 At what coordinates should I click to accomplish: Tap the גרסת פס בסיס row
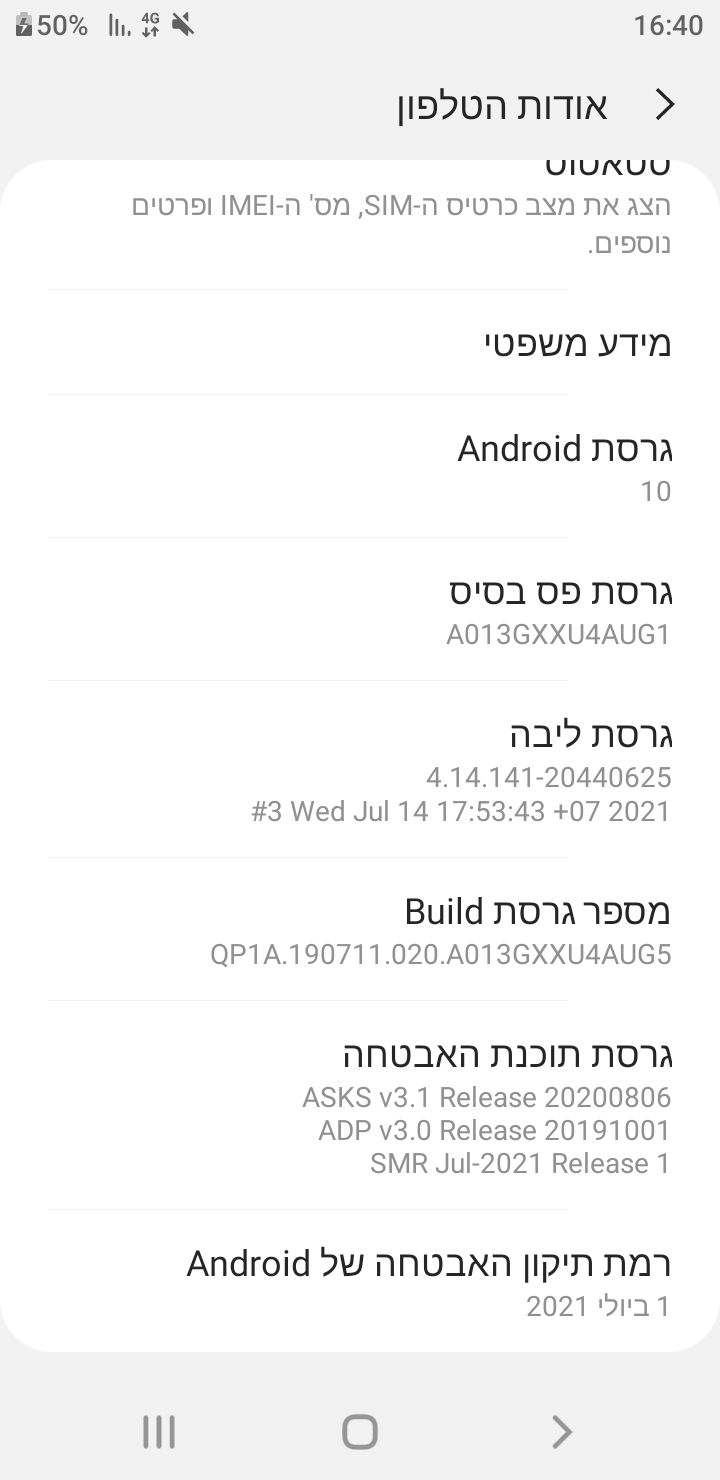[360, 610]
